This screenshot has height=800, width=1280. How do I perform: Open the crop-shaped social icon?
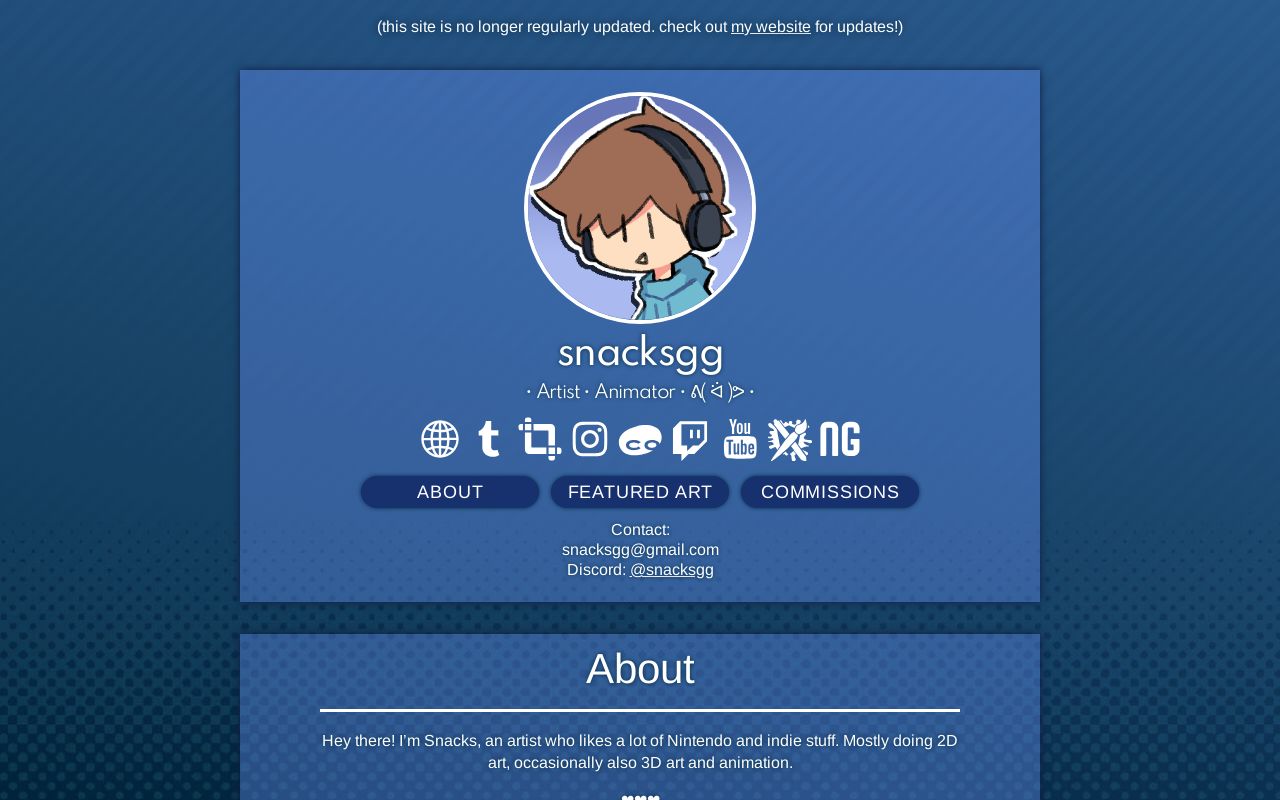click(540, 439)
